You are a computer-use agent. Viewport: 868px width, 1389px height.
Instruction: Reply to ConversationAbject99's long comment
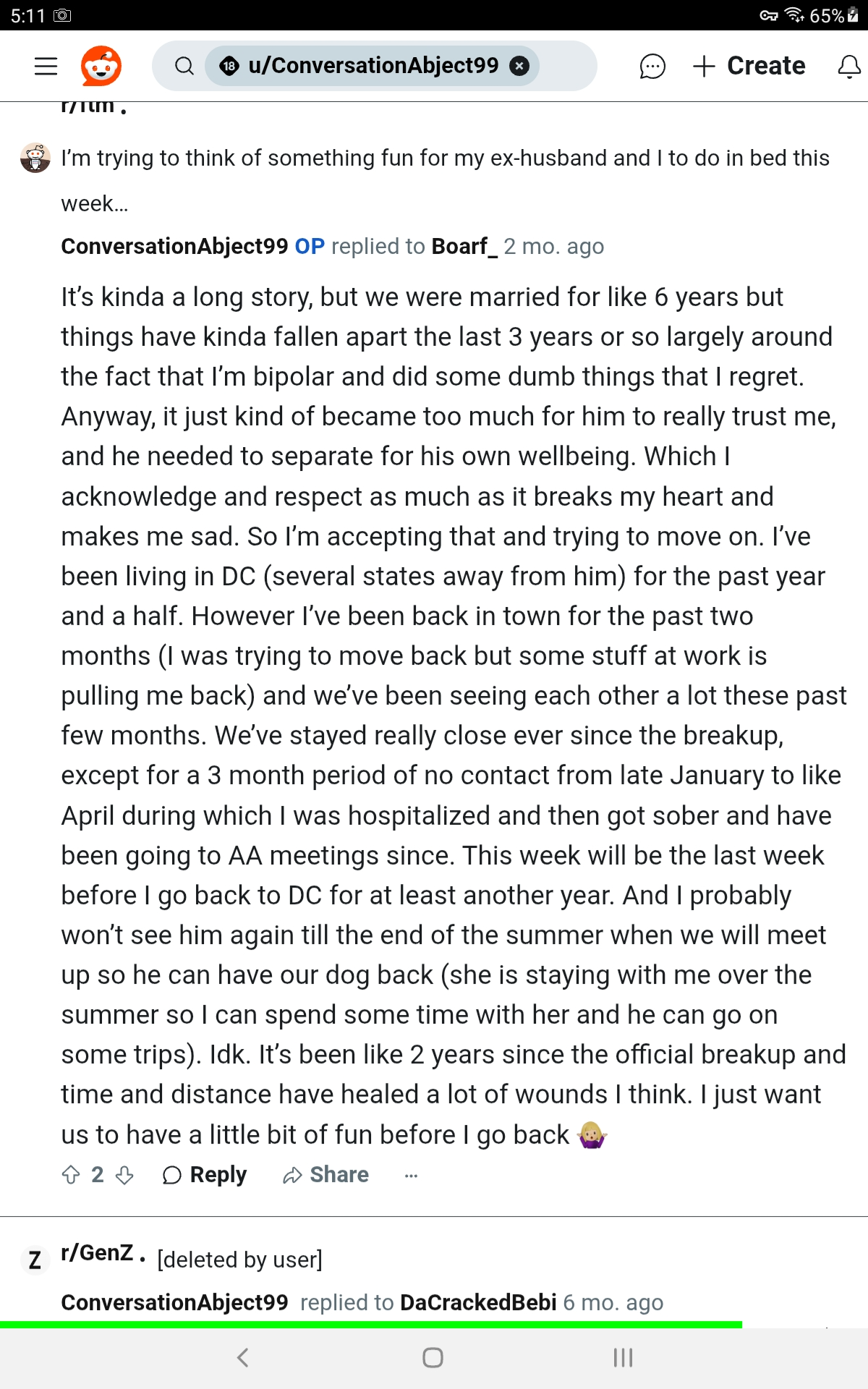[x=205, y=1175]
